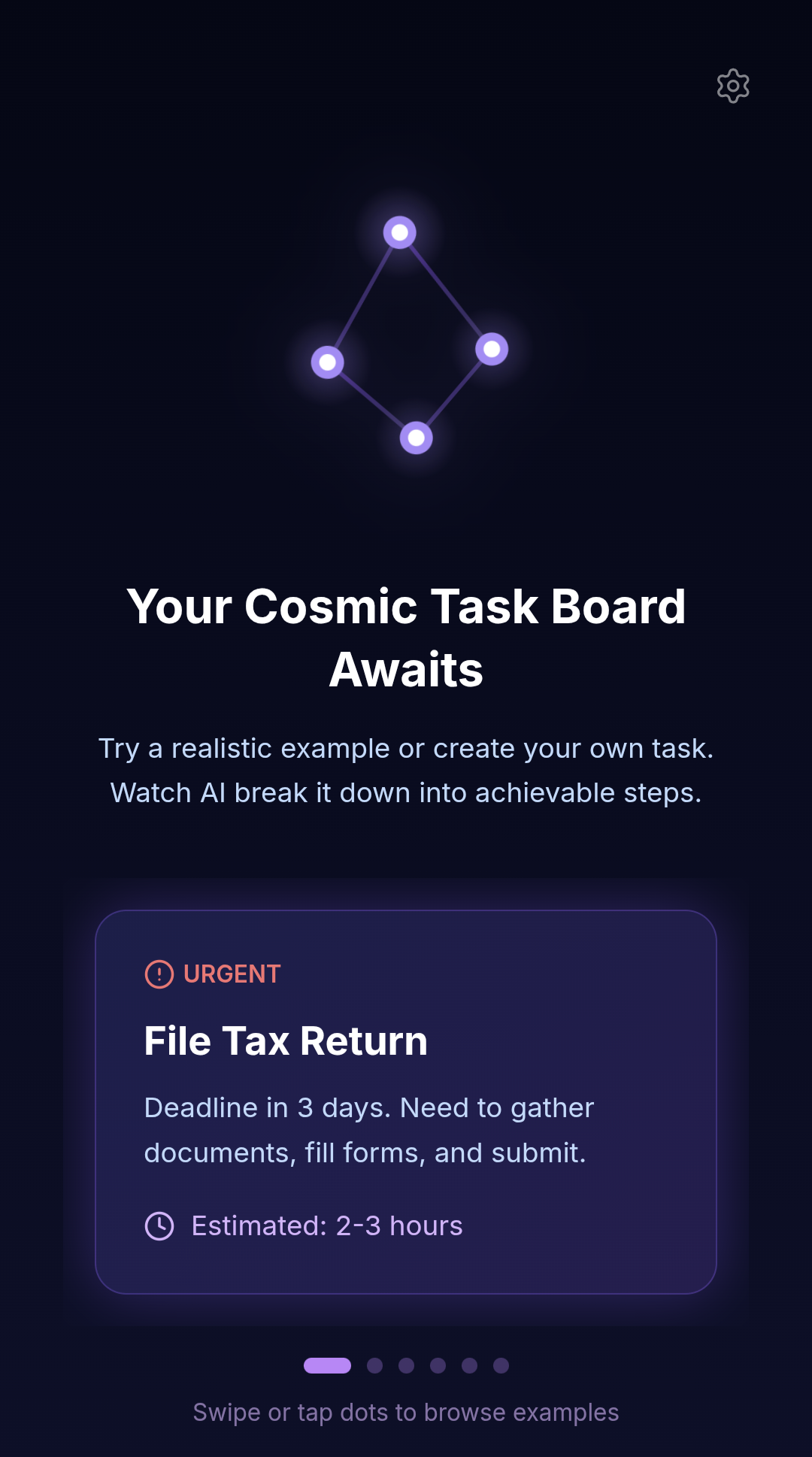Image resolution: width=812 pixels, height=1457 pixels.
Task: Tap the left constellation node
Action: (x=326, y=362)
